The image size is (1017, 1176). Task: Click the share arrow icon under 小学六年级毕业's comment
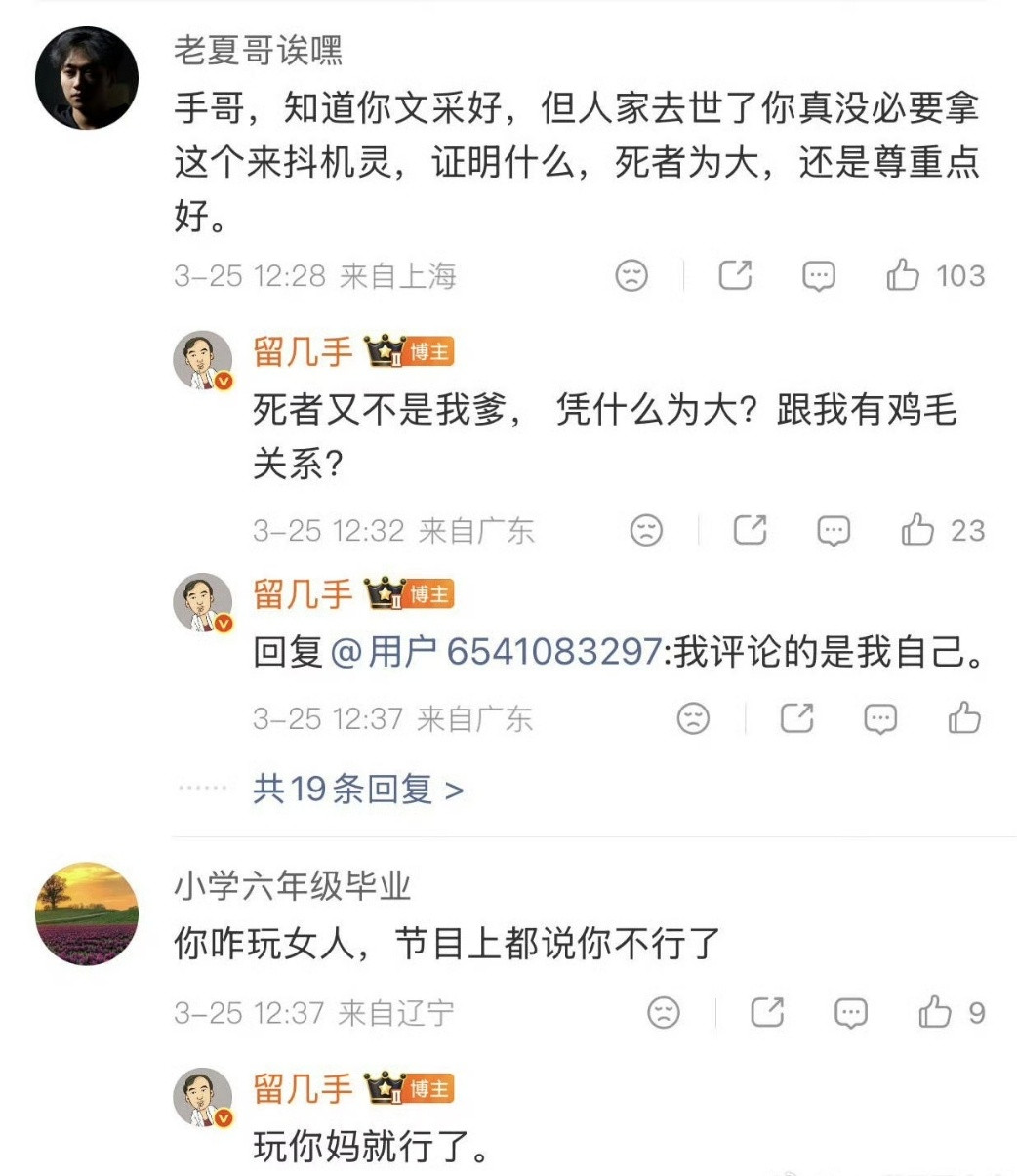coord(766,1012)
